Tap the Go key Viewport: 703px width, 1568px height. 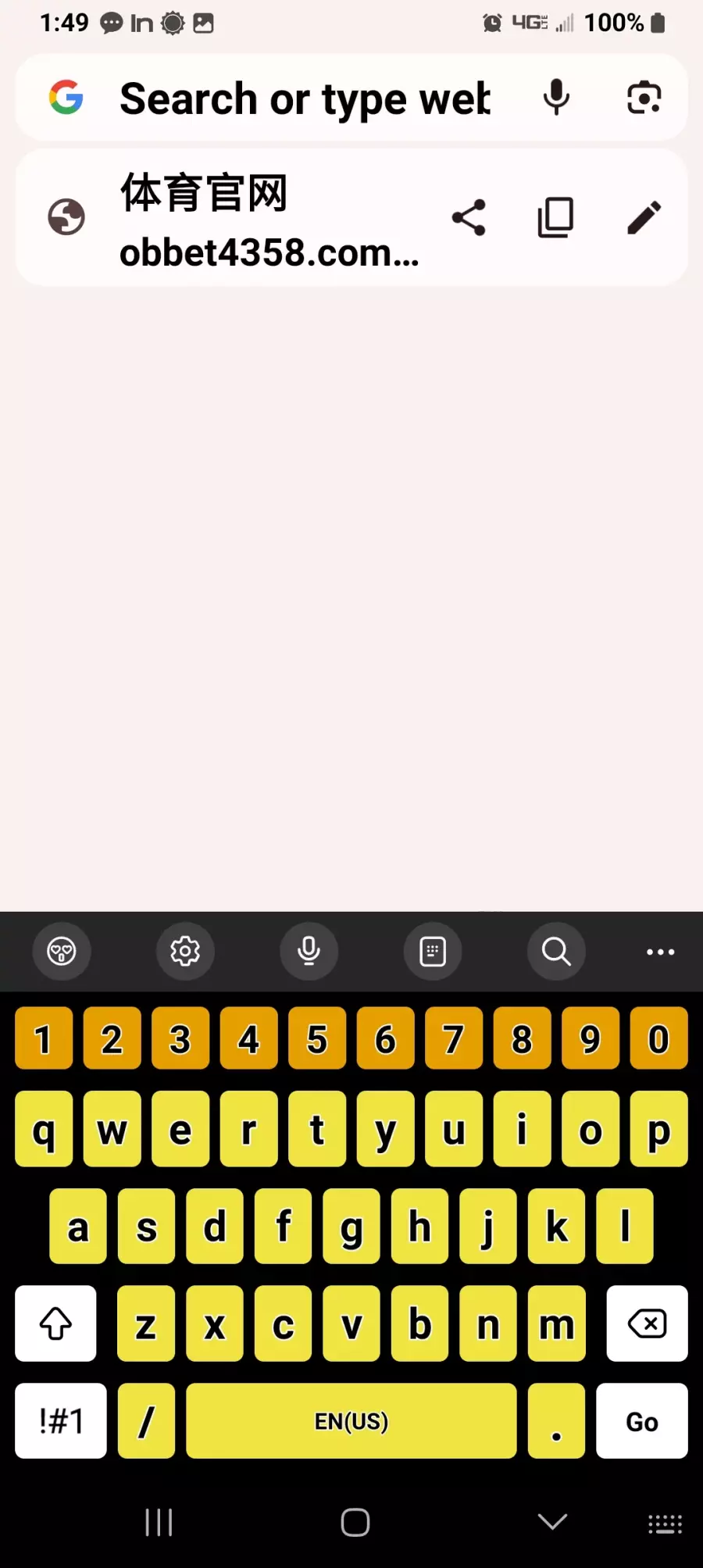point(642,1421)
